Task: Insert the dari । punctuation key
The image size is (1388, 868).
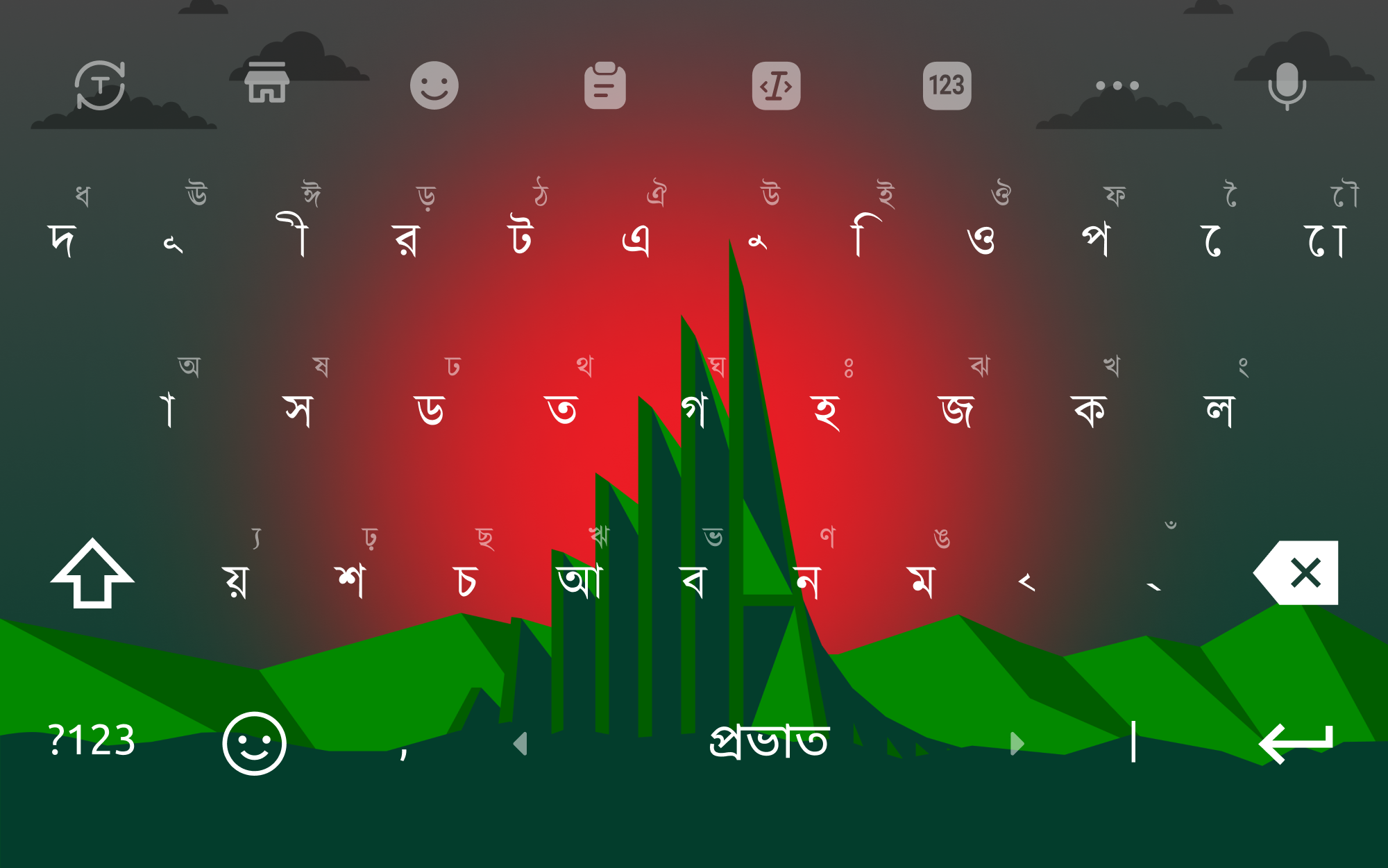Action: tap(1133, 741)
